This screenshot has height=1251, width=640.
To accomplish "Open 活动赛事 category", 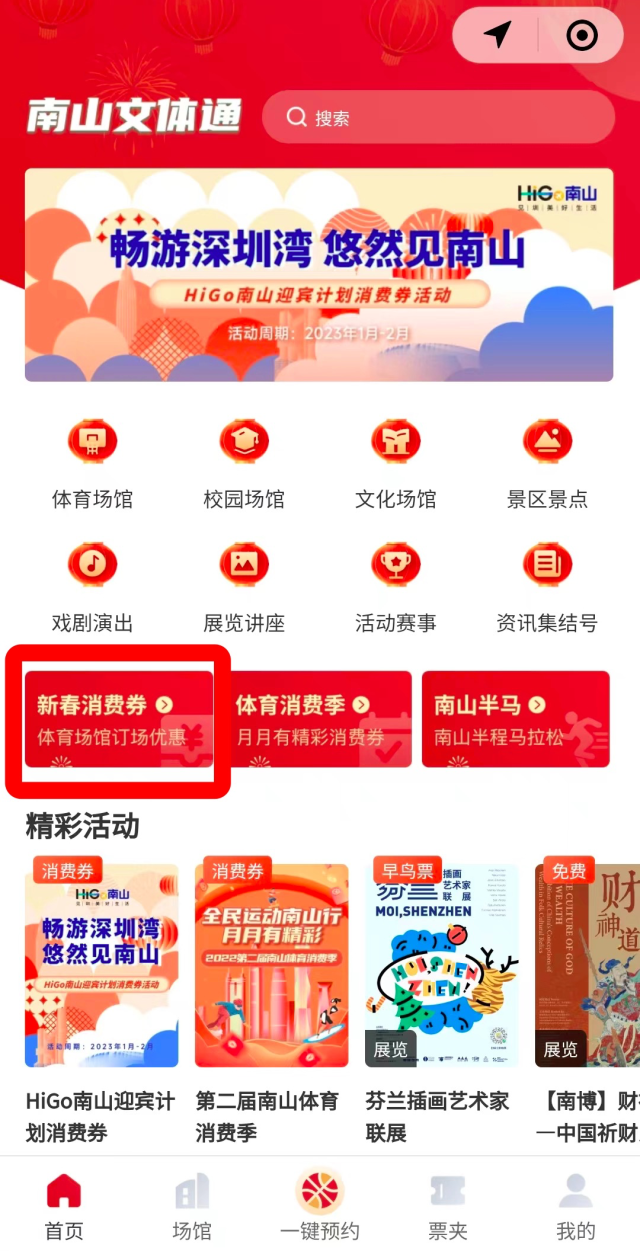I will point(396,583).
